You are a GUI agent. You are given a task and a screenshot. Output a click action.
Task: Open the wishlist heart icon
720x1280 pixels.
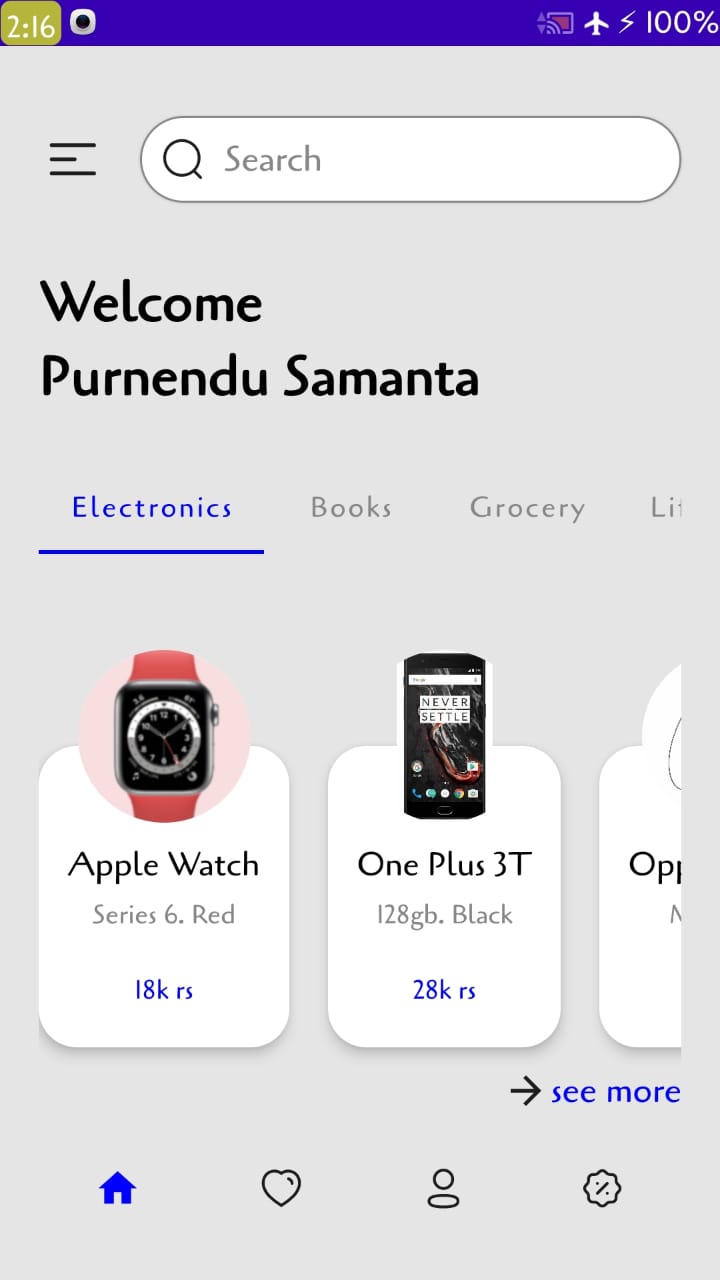(281, 1187)
